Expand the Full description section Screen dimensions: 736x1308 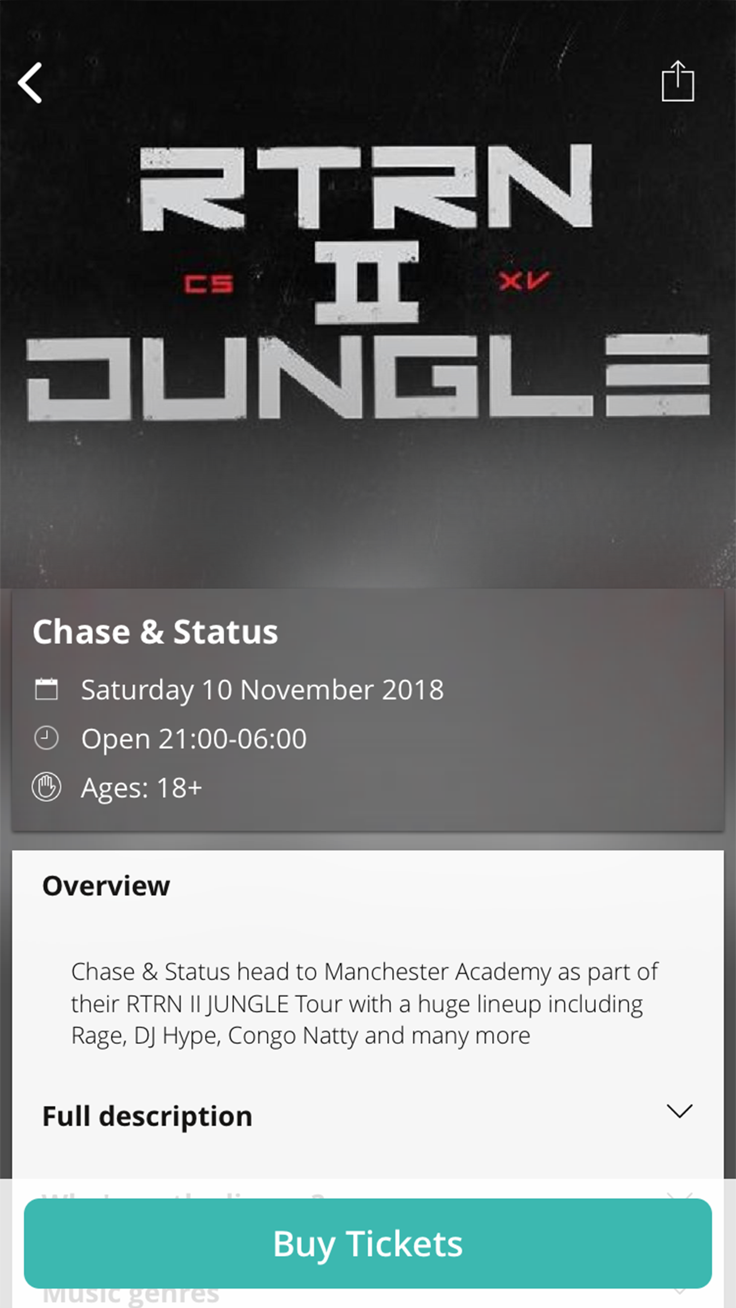point(678,1112)
